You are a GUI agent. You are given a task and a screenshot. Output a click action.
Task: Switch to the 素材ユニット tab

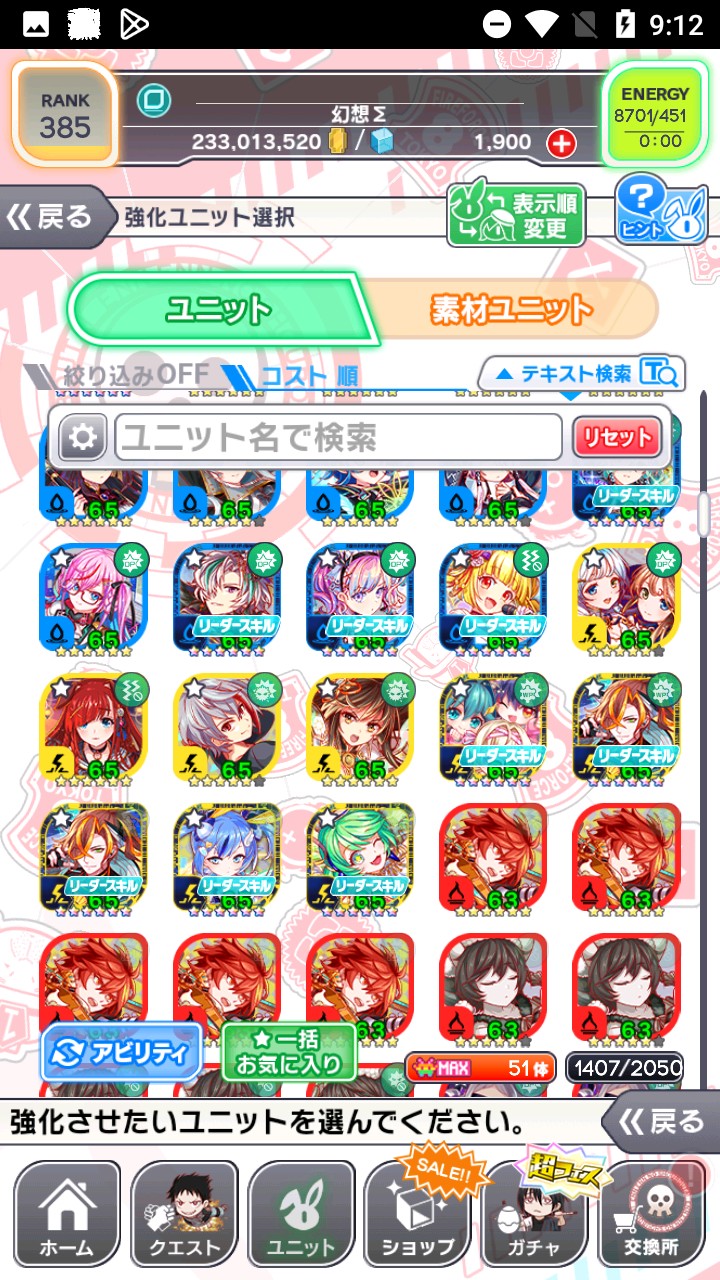pos(511,309)
